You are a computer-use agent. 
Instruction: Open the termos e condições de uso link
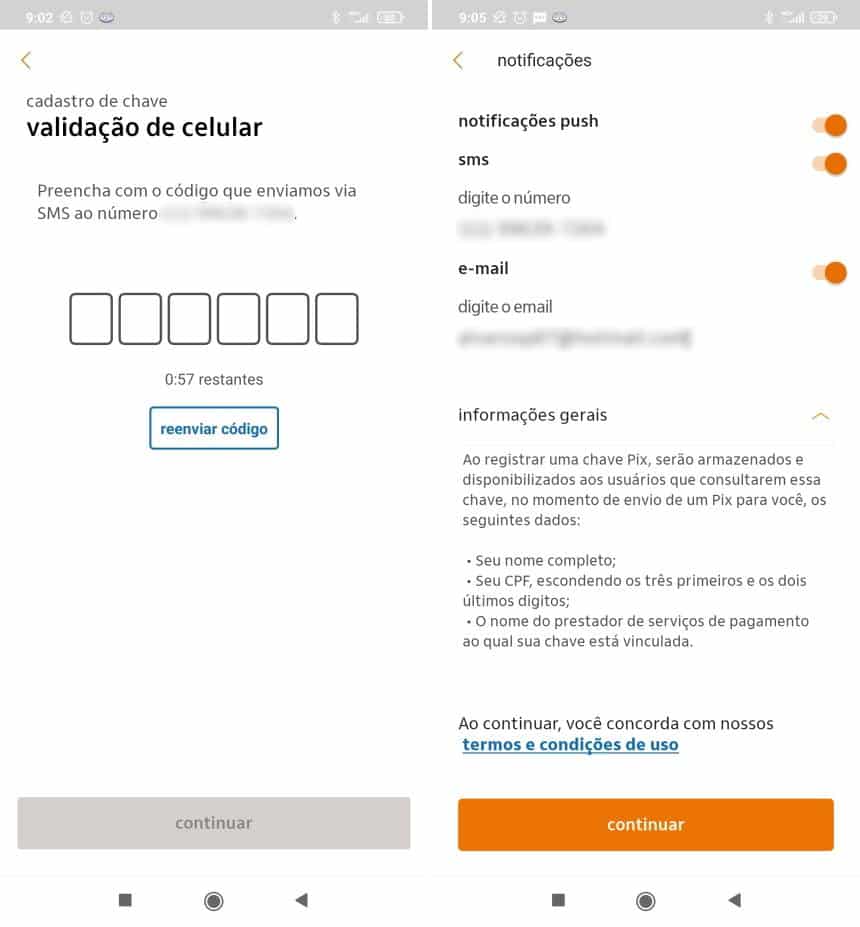point(570,745)
